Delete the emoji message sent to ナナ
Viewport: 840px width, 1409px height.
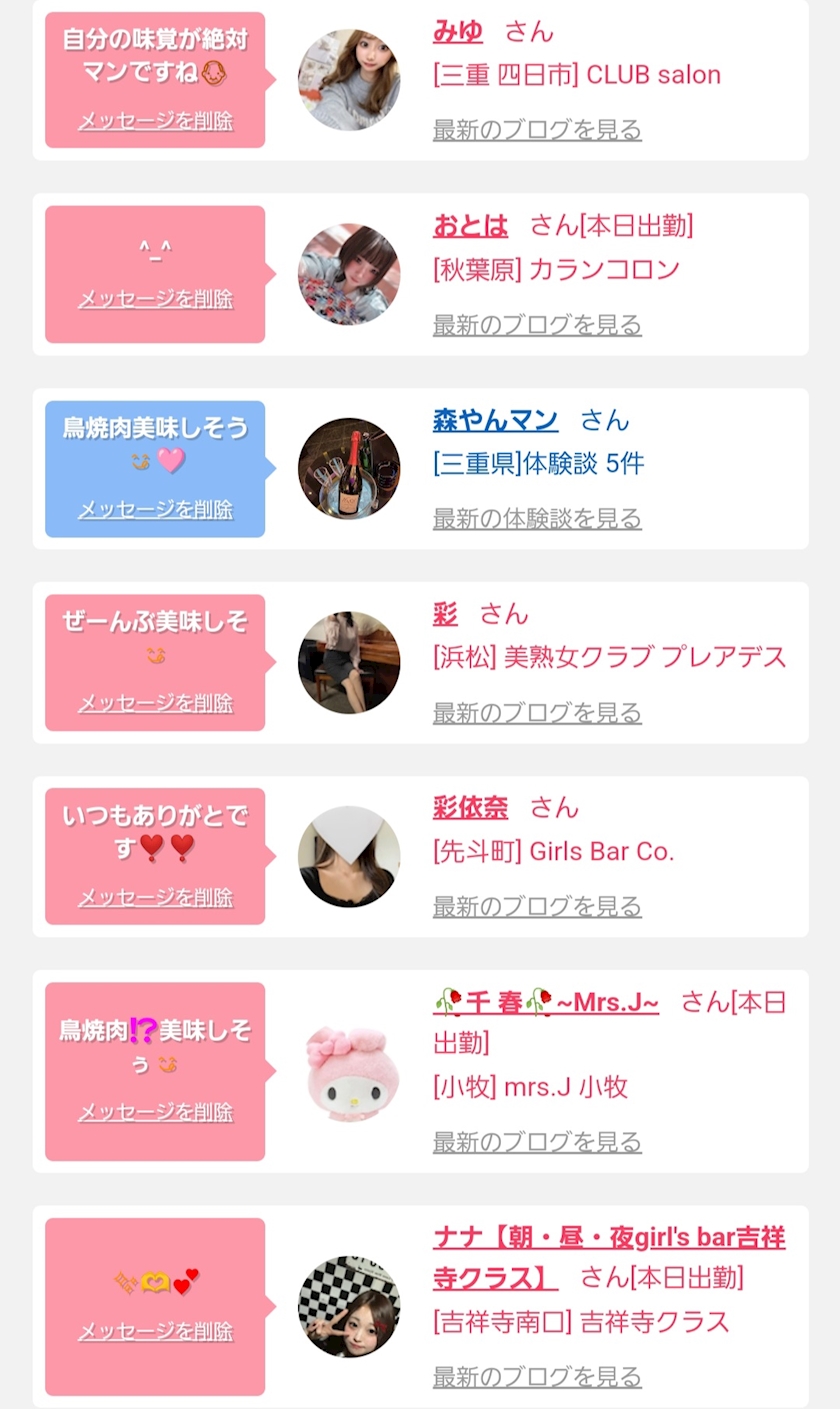click(155, 1332)
